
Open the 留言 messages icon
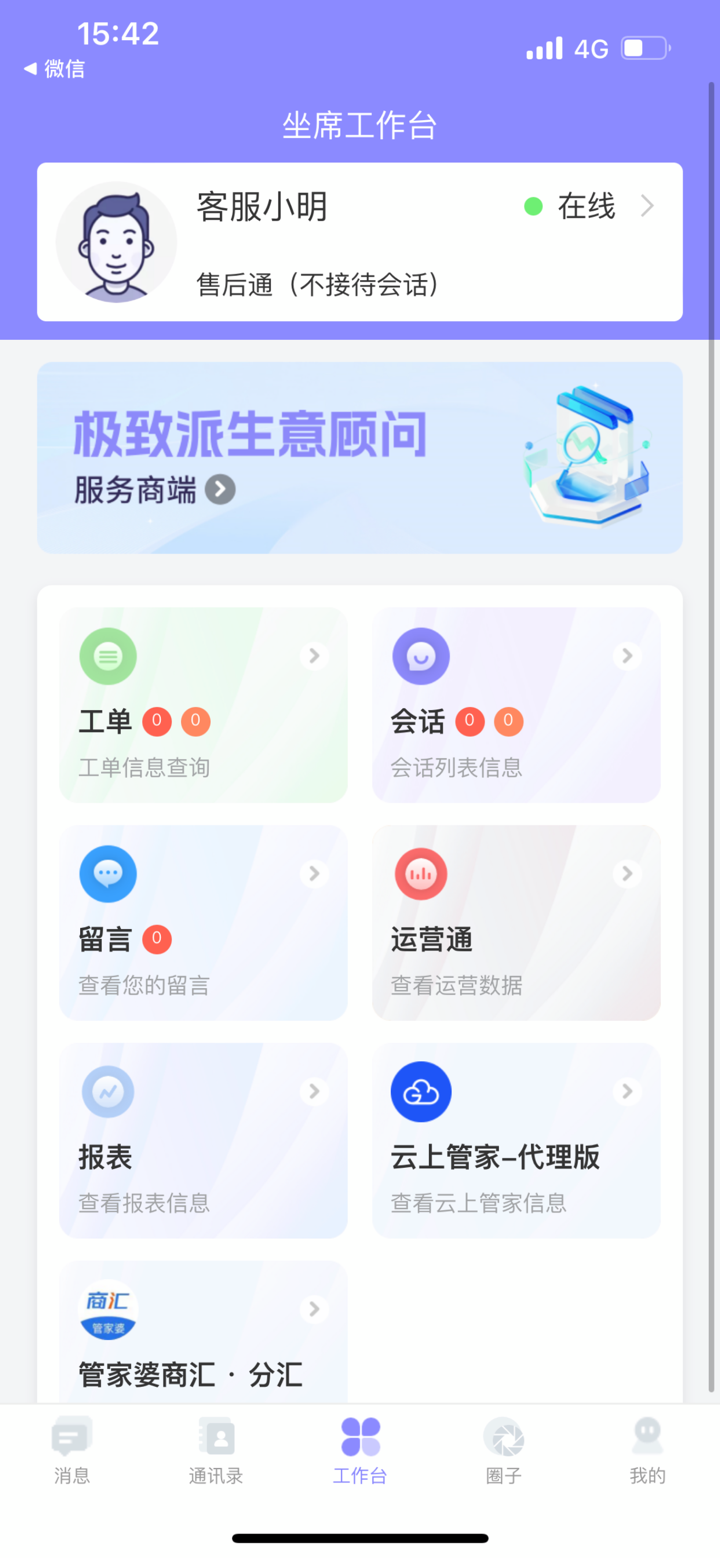(x=107, y=873)
